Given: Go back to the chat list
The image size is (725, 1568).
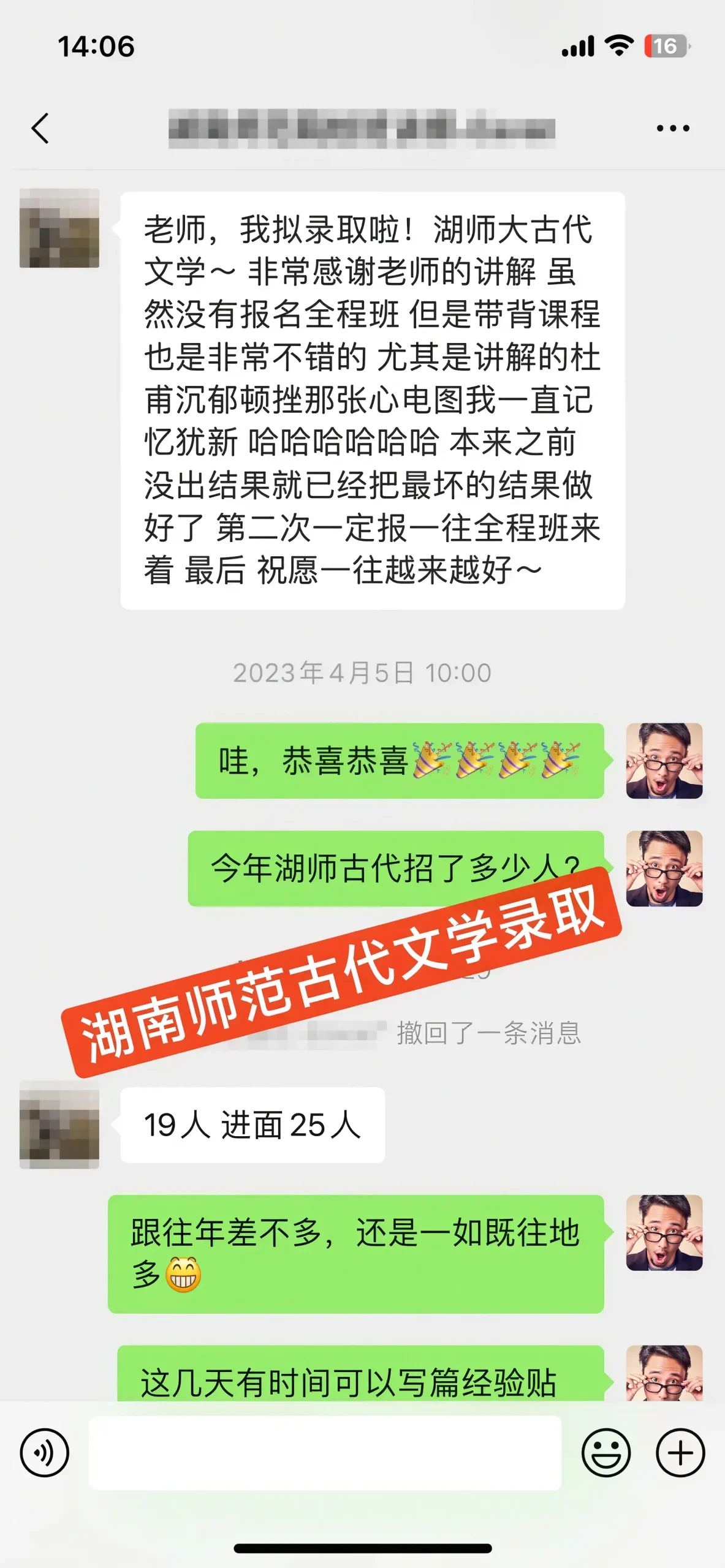Looking at the screenshot, I should click(40, 129).
